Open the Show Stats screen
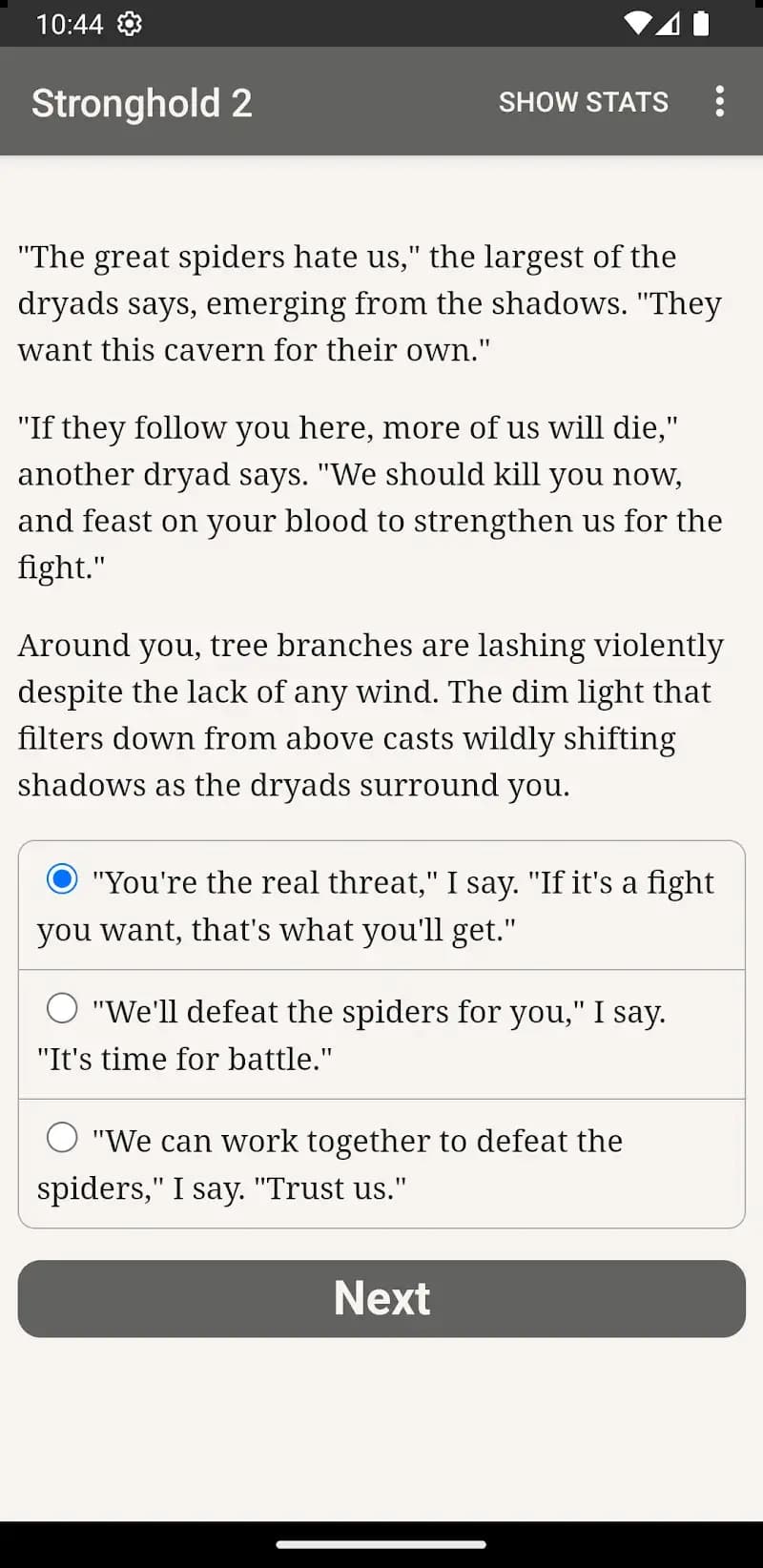 tap(583, 102)
